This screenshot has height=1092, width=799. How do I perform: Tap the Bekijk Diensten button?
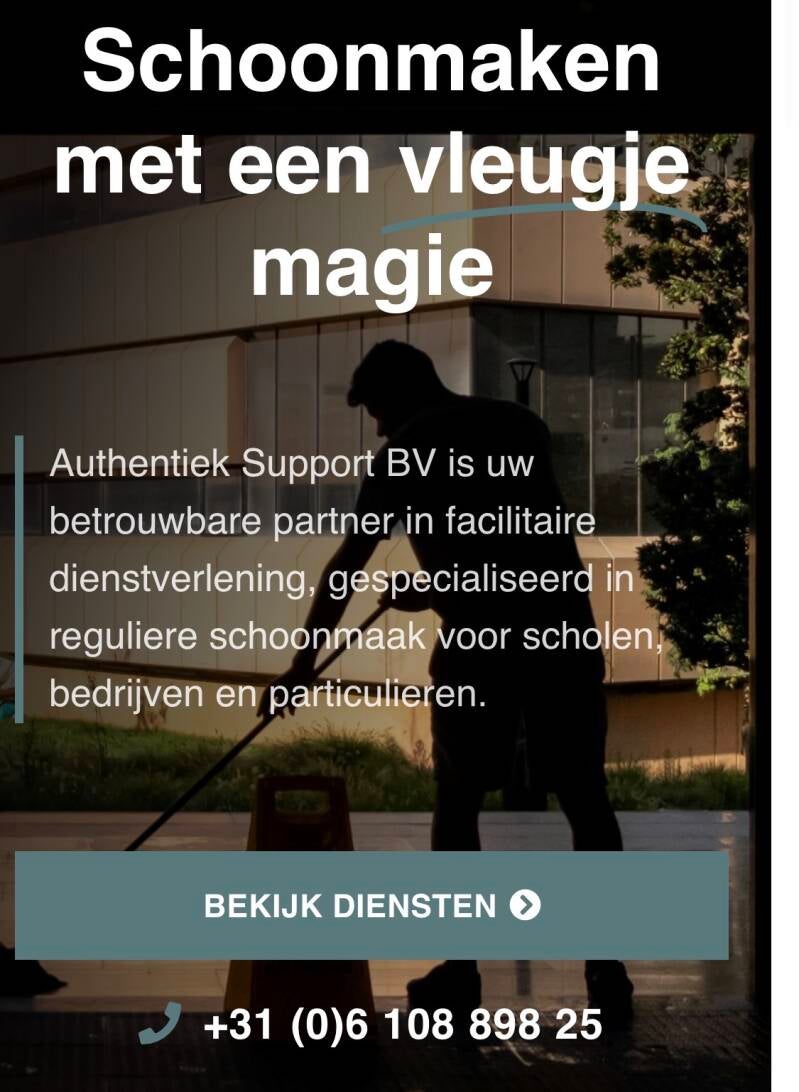pyautogui.click(x=371, y=906)
